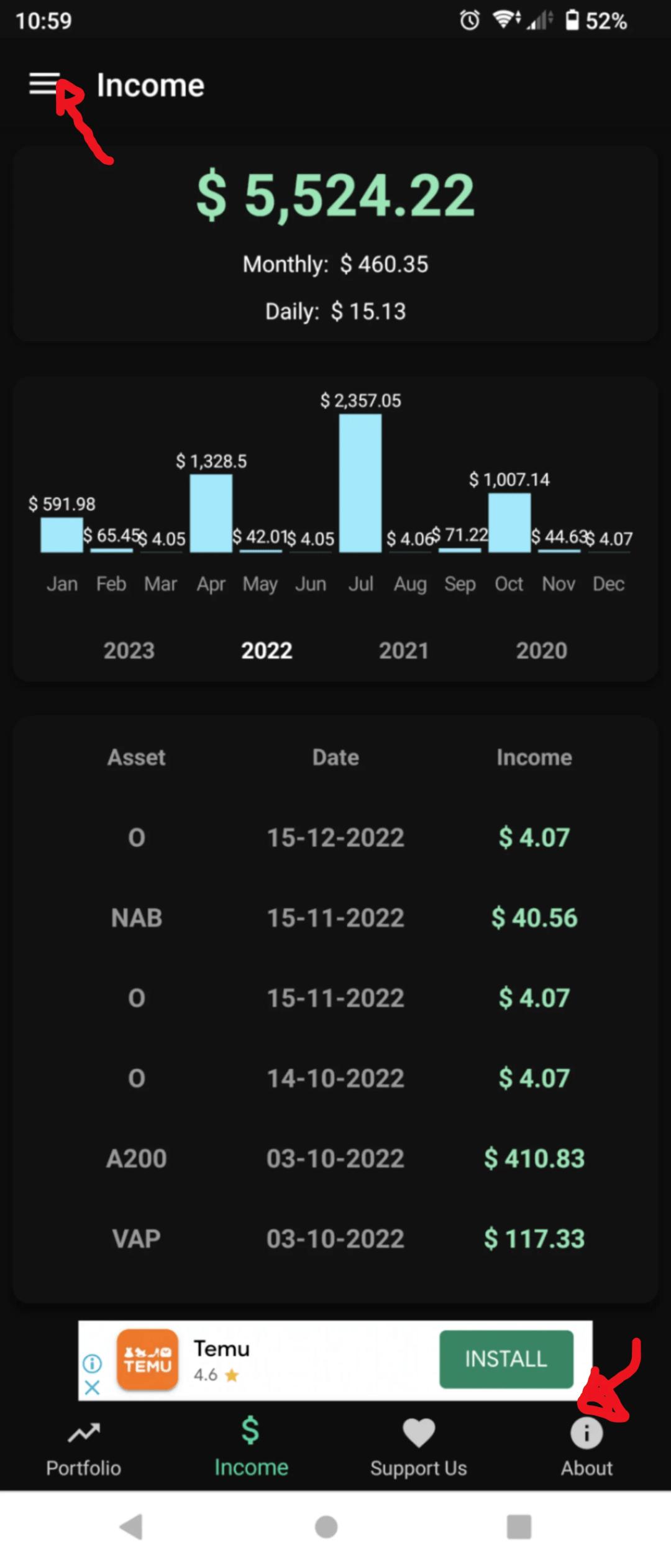671x1568 pixels.
Task: Open the hamburger drawer menu
Action: 43,84
